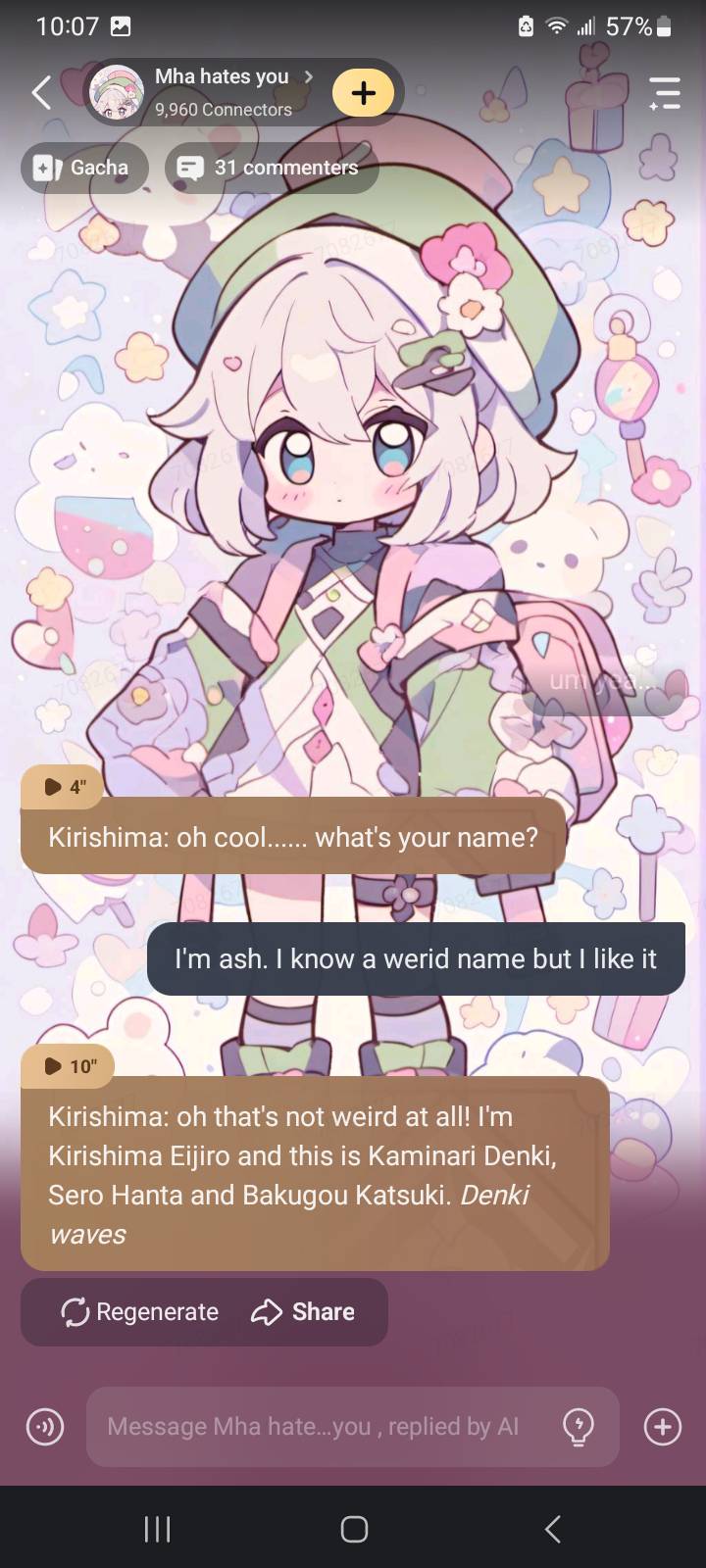Tap the yellow plus connect button
706x1568 pixels.
(x=363, y=93)
